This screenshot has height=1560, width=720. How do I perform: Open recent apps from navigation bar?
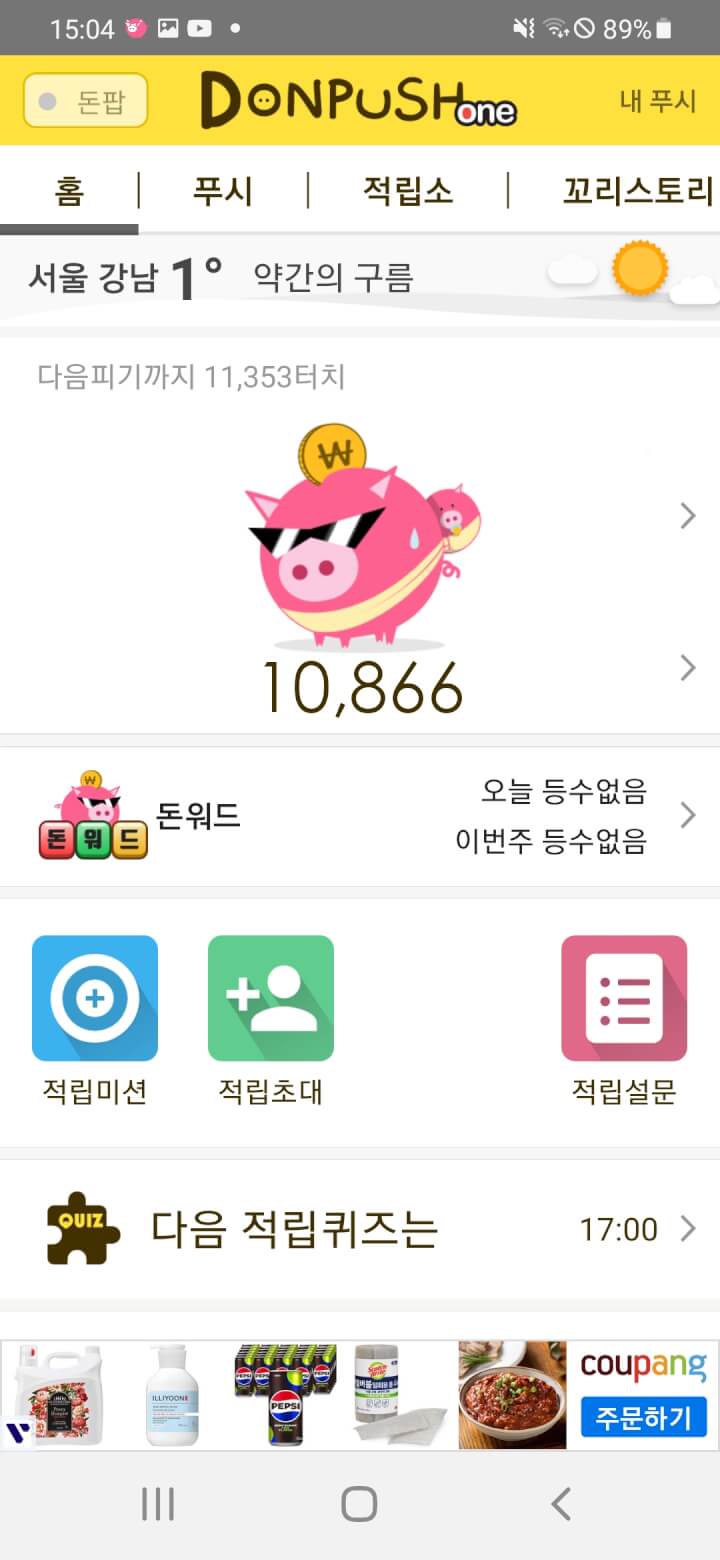coord(158,1504)
